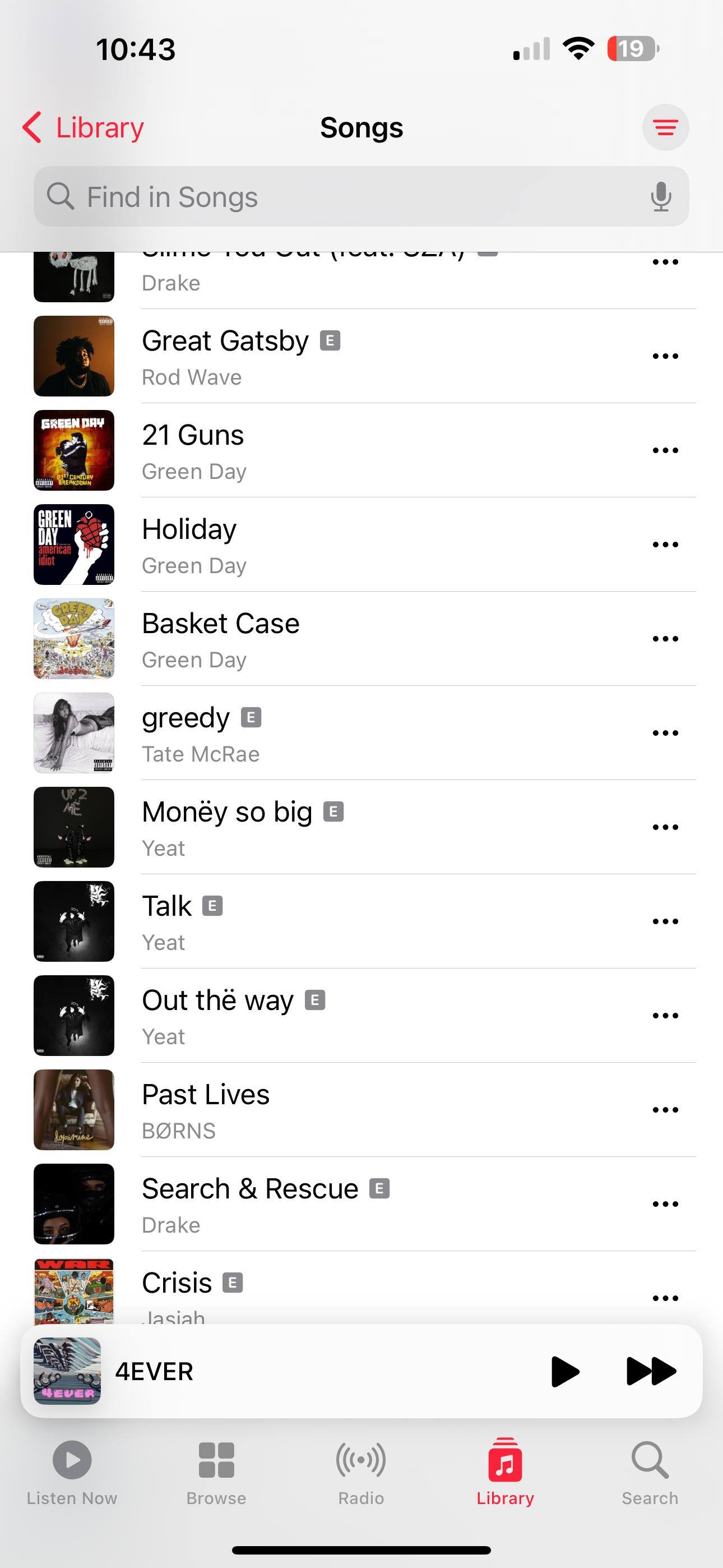Viewport: 723px width, 1568px height.
Task: Open more options for Past Lives
Action: (665, 1110)
